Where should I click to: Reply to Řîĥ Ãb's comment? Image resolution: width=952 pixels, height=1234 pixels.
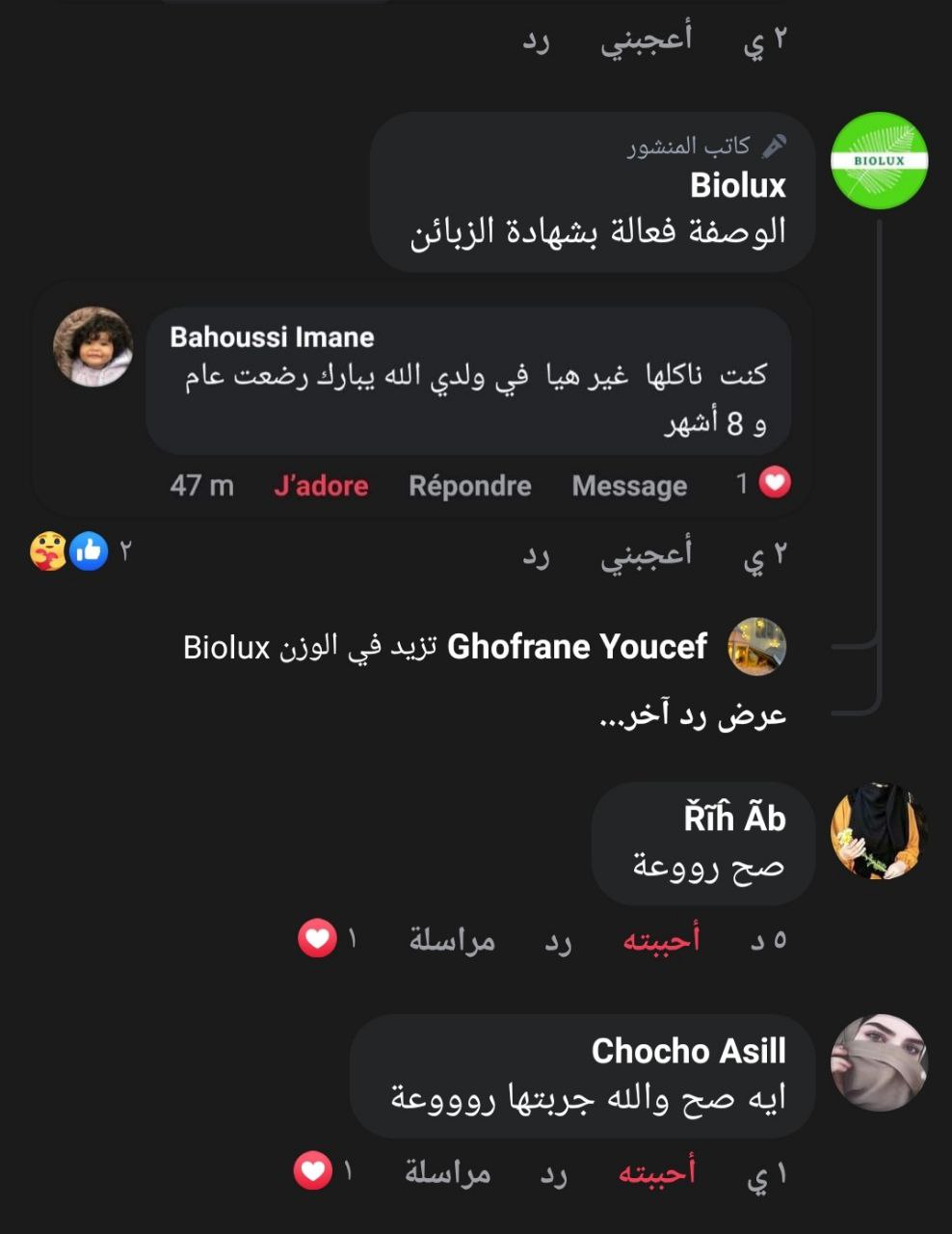(558, 940)
